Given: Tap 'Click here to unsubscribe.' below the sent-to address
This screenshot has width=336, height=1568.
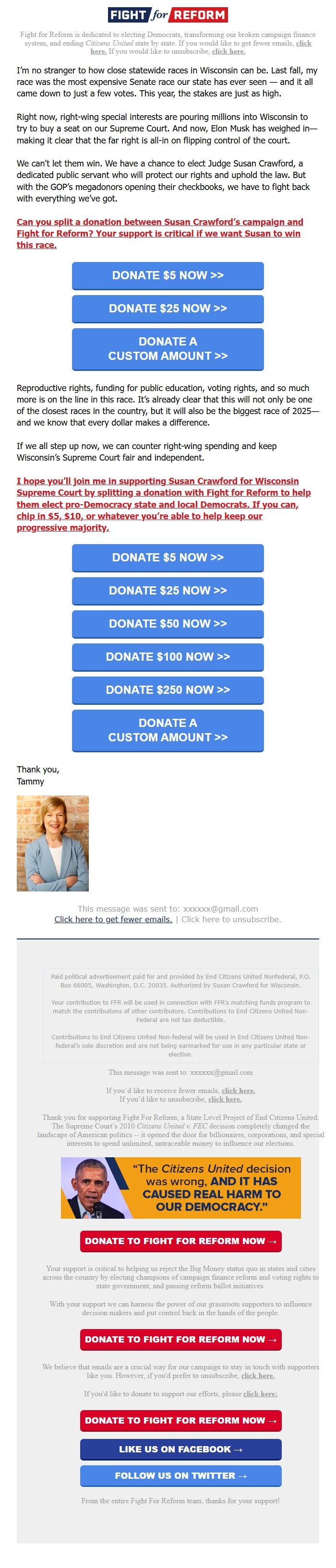Looking at the screenshot, I should click(231, 919).
